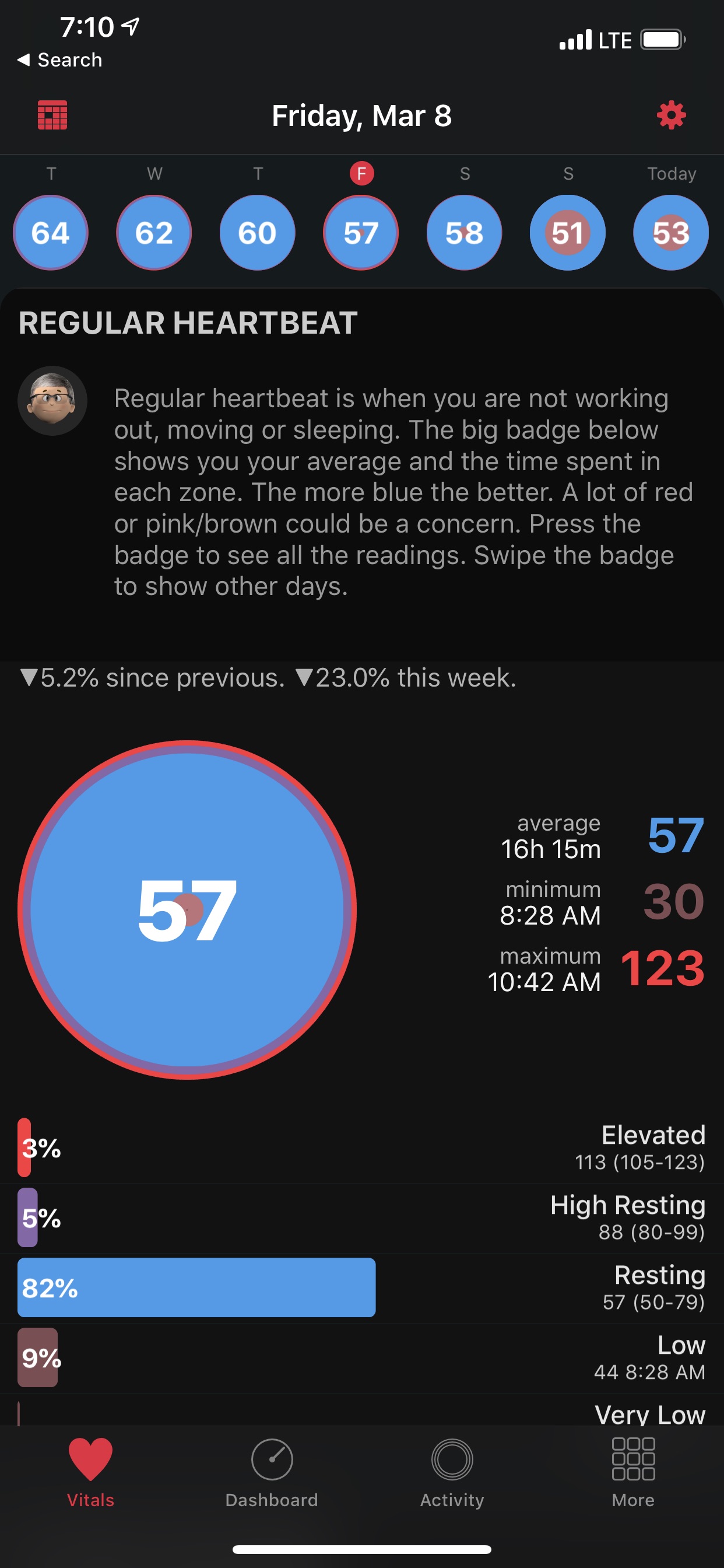Image resolution: width=724 pixels, height=1568 pixels.
Task: Tap the big 57 heartbeat badge
Action: [x=187, y=910]
